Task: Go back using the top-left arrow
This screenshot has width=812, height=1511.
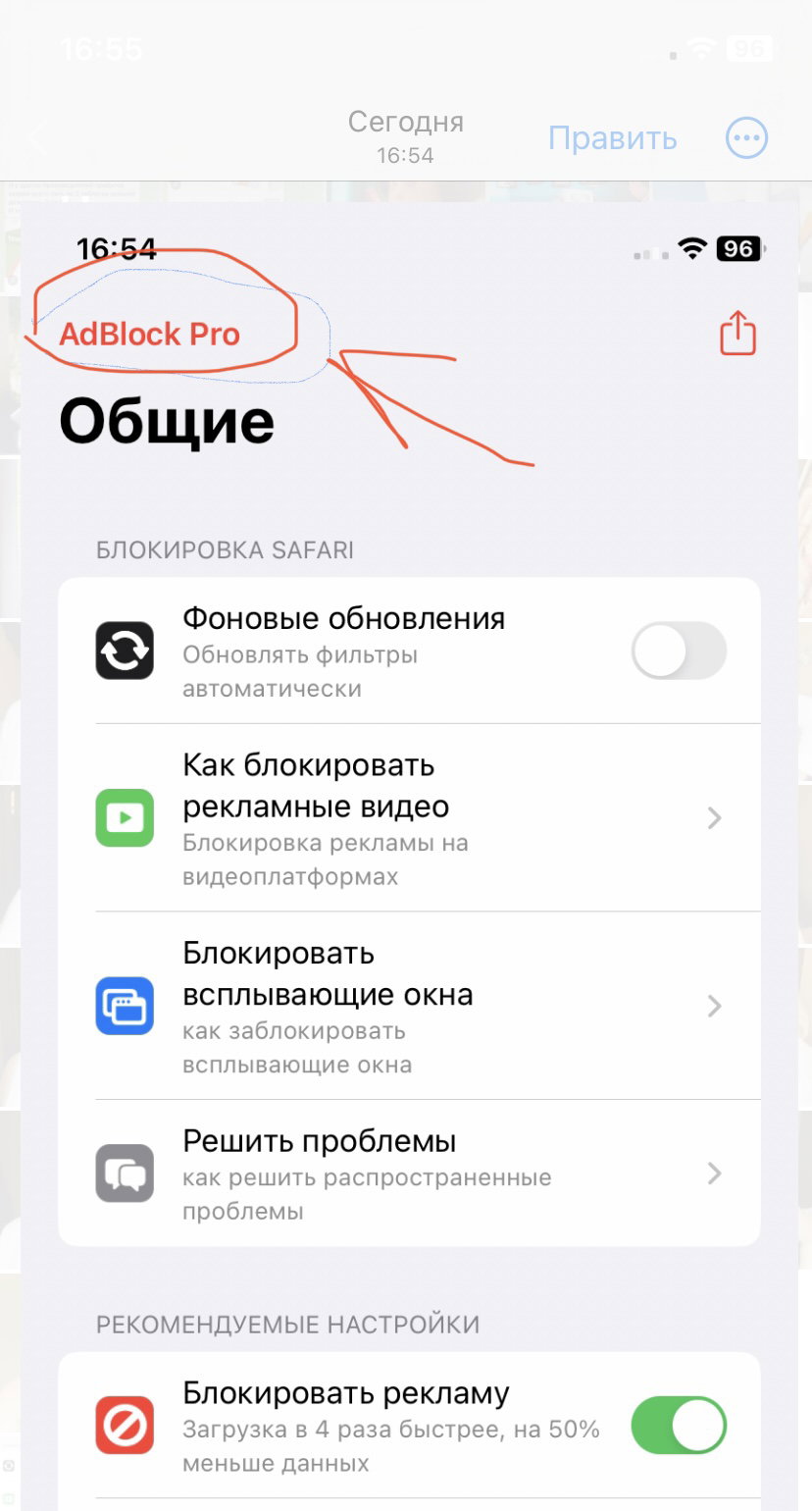Action: (37, 138)
